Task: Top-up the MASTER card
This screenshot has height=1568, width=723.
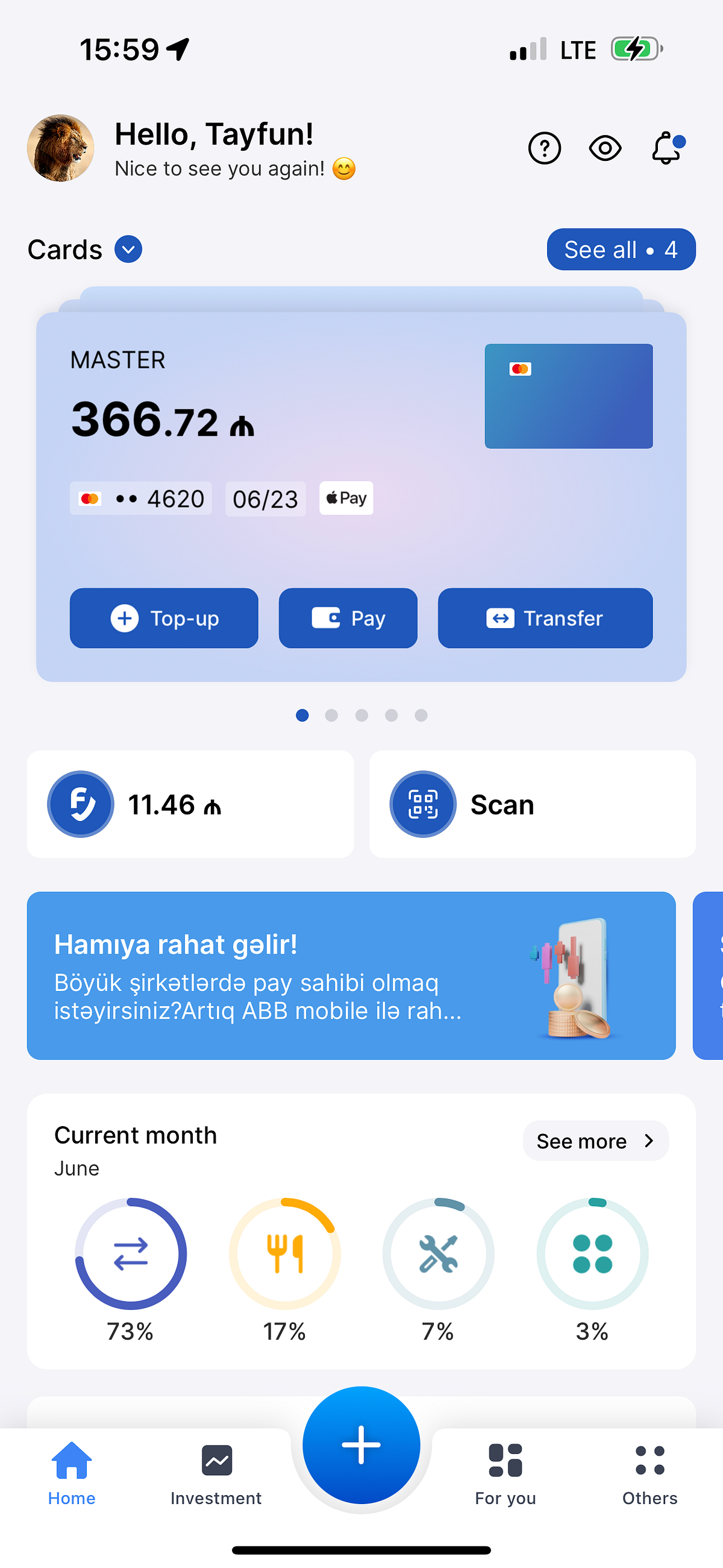Action: pos(164,618)
